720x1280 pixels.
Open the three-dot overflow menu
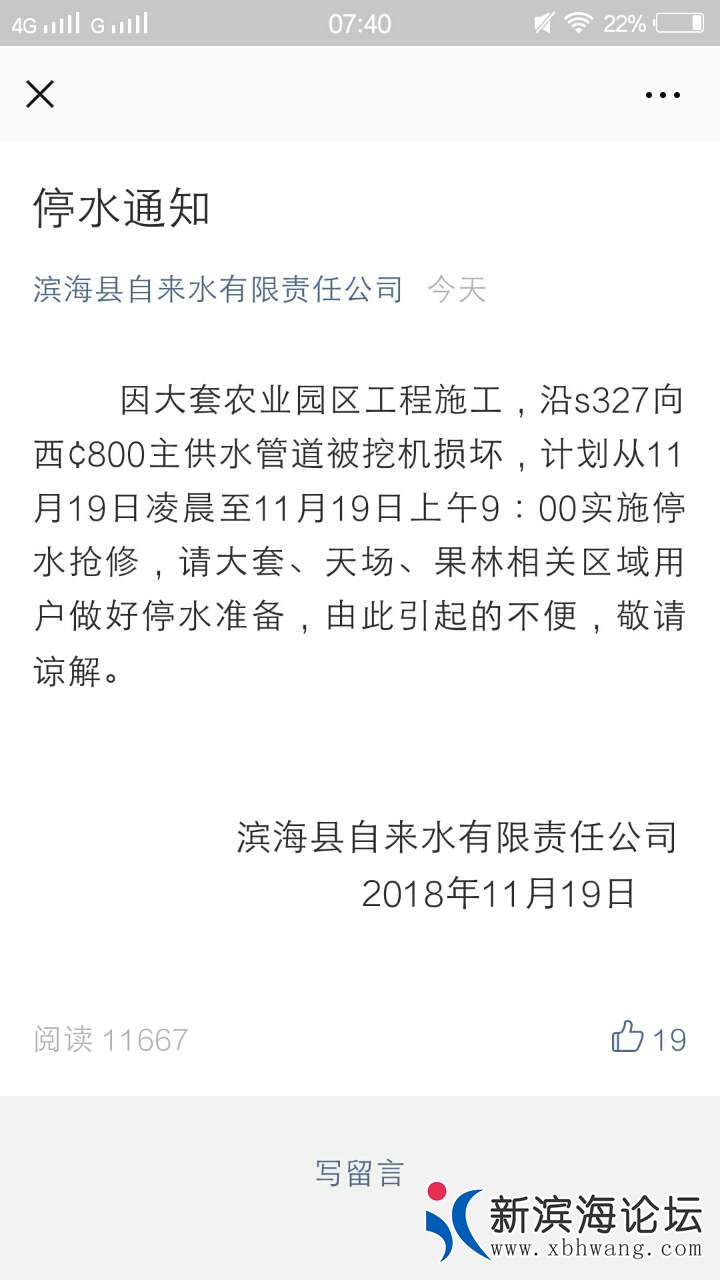point(662,95)
